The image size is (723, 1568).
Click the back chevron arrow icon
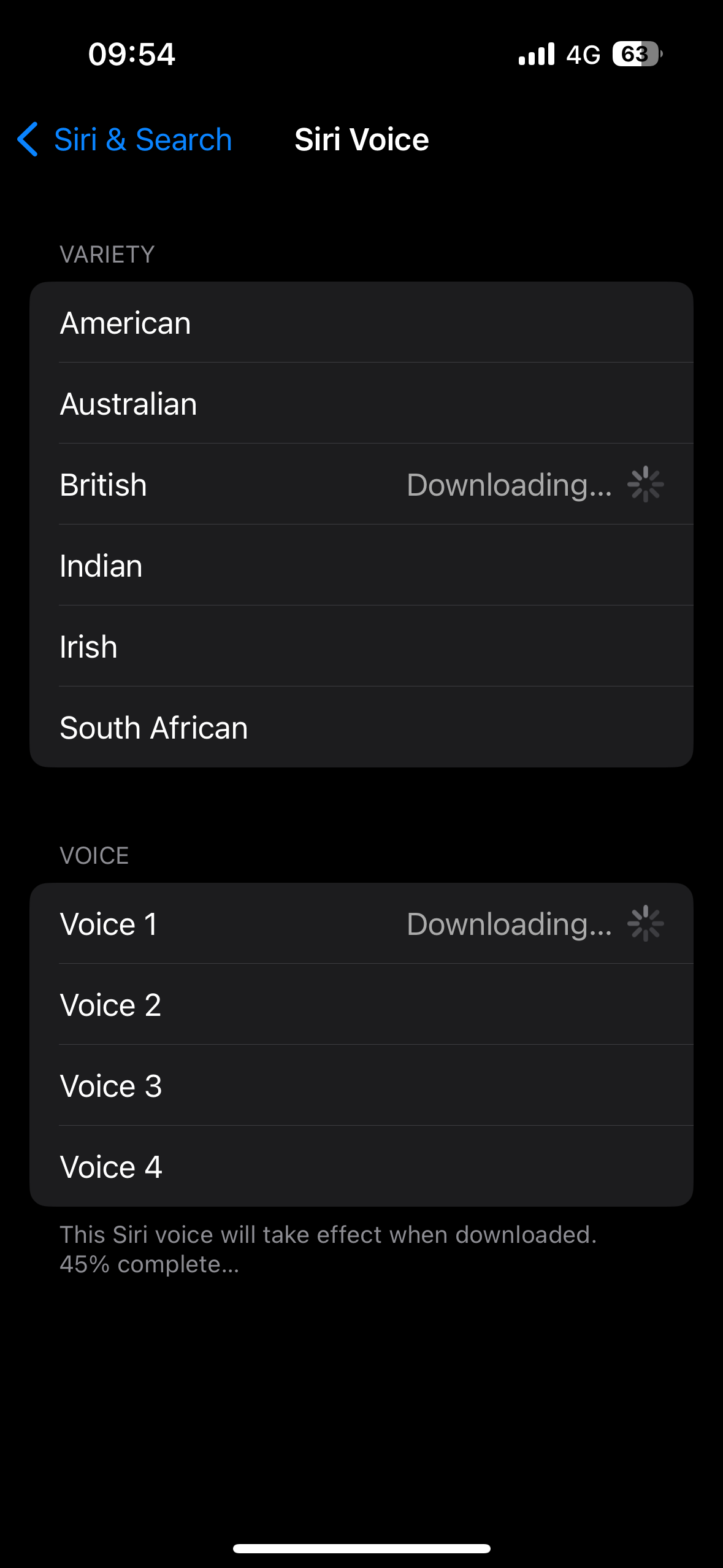[x=27, y=139]
